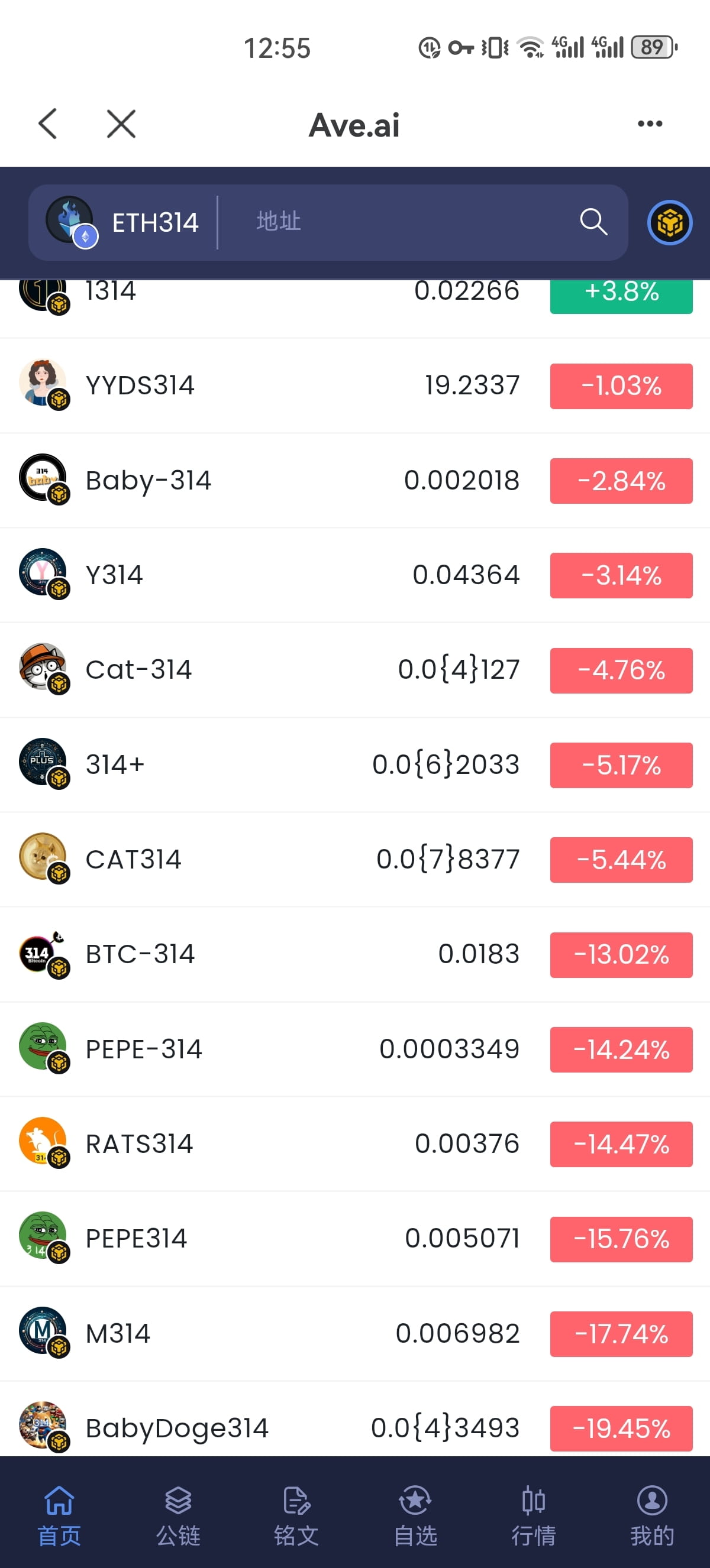Tap the search magnifier icon

coord(593,221)
